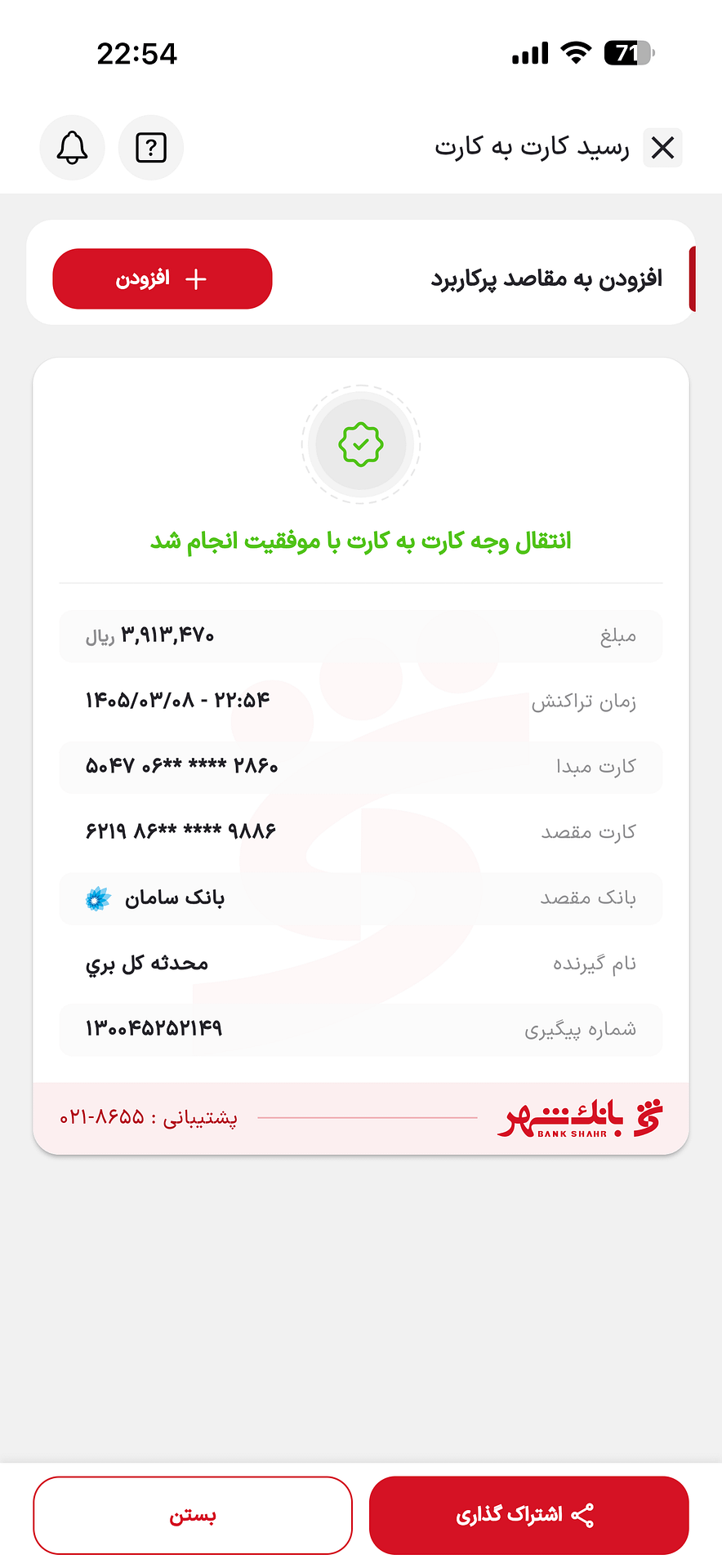Share the receipt via اشتراک گذاری
The width and height of the screenshot is (722, 1568).
click(x=529, y=1515)
